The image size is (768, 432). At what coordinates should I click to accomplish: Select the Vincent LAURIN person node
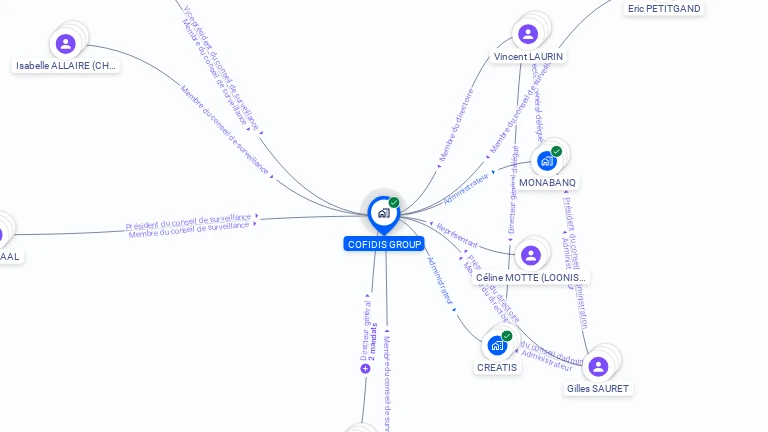pos(527,34)
